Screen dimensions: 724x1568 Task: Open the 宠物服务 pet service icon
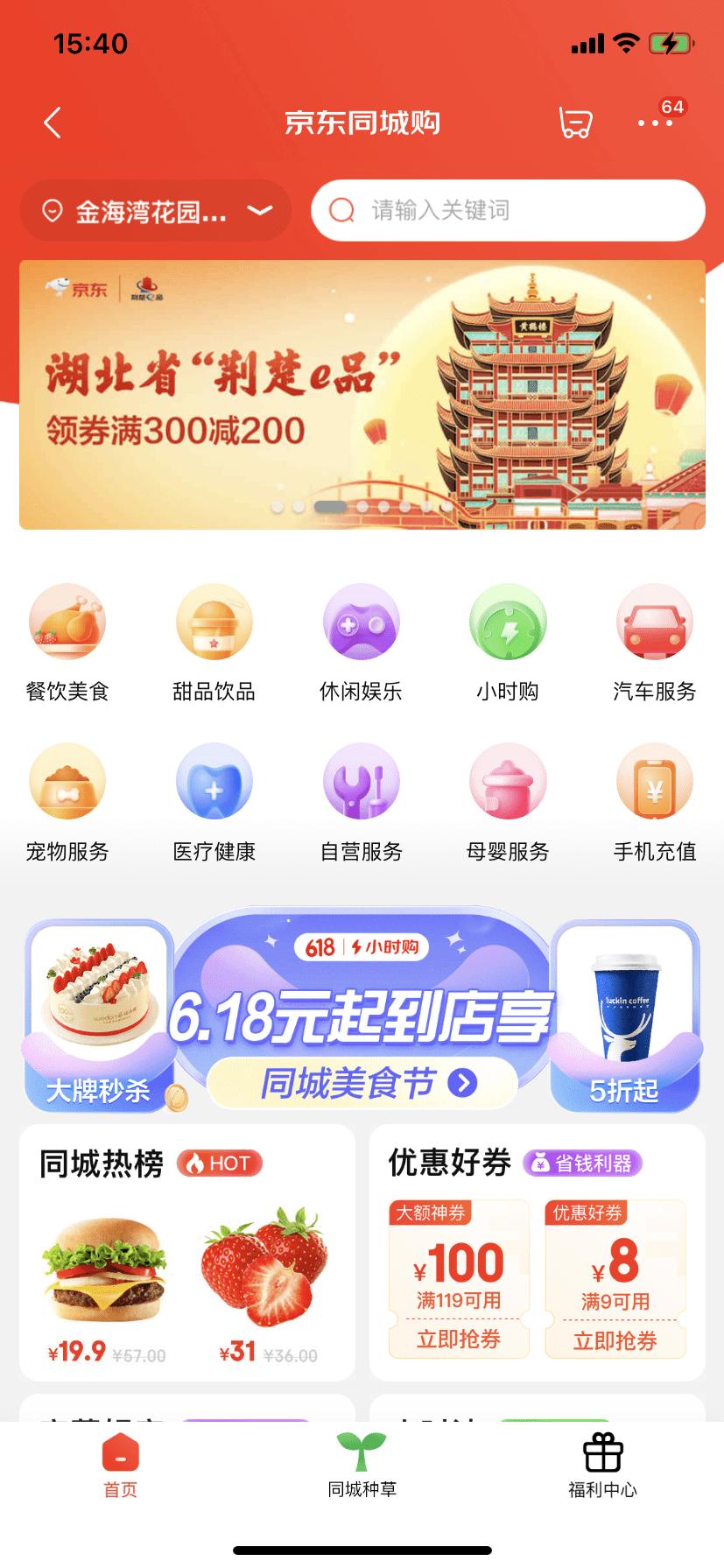pos(67,781)
